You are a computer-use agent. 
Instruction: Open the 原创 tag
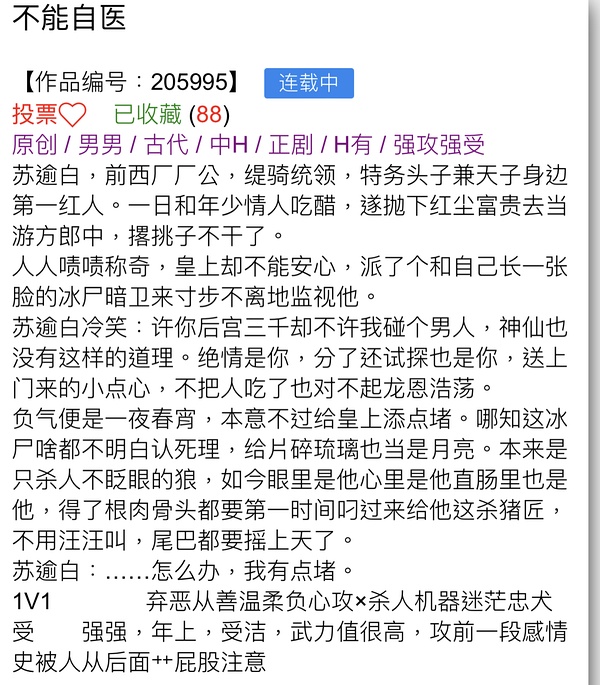[35, 145]
